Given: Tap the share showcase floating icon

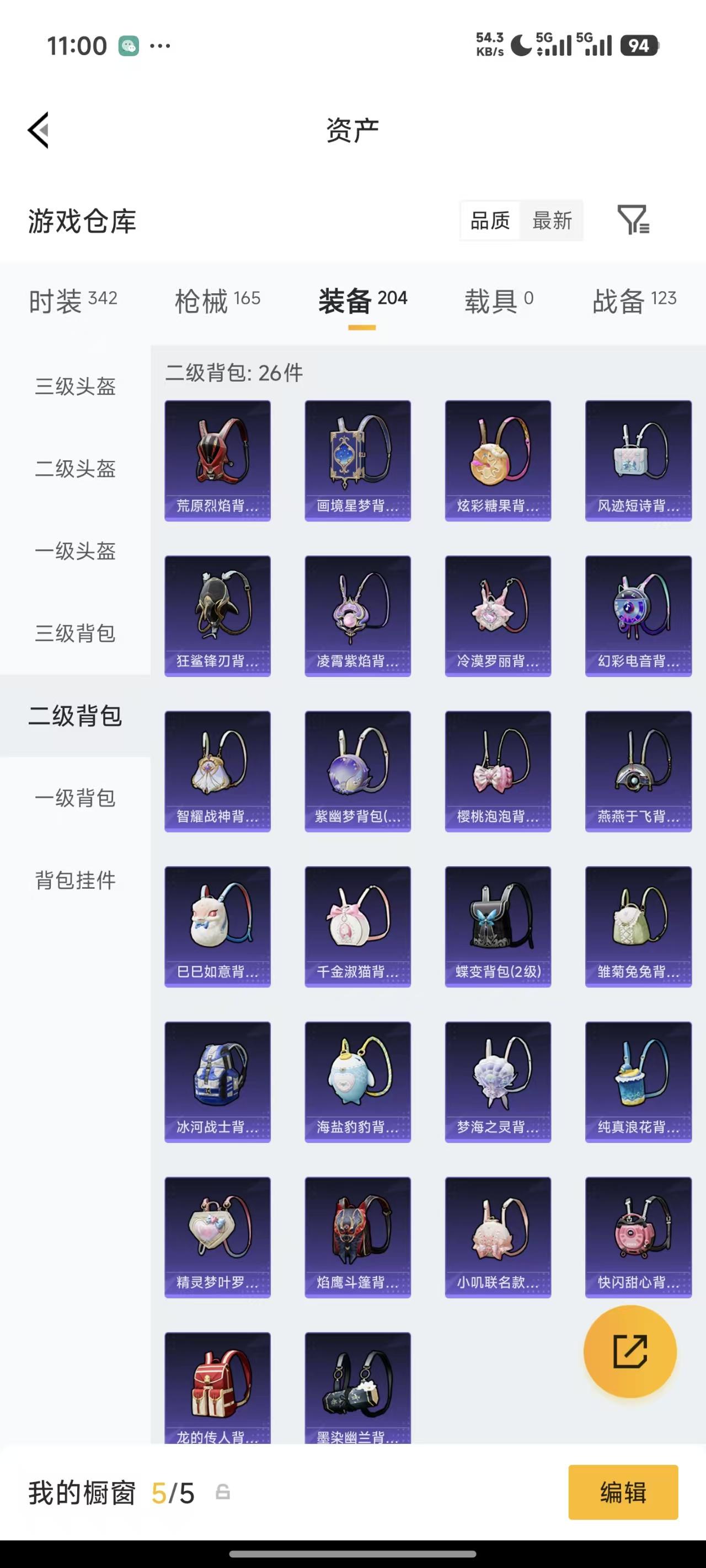Looking at the screenshot, I should (x=630, y=1351).
